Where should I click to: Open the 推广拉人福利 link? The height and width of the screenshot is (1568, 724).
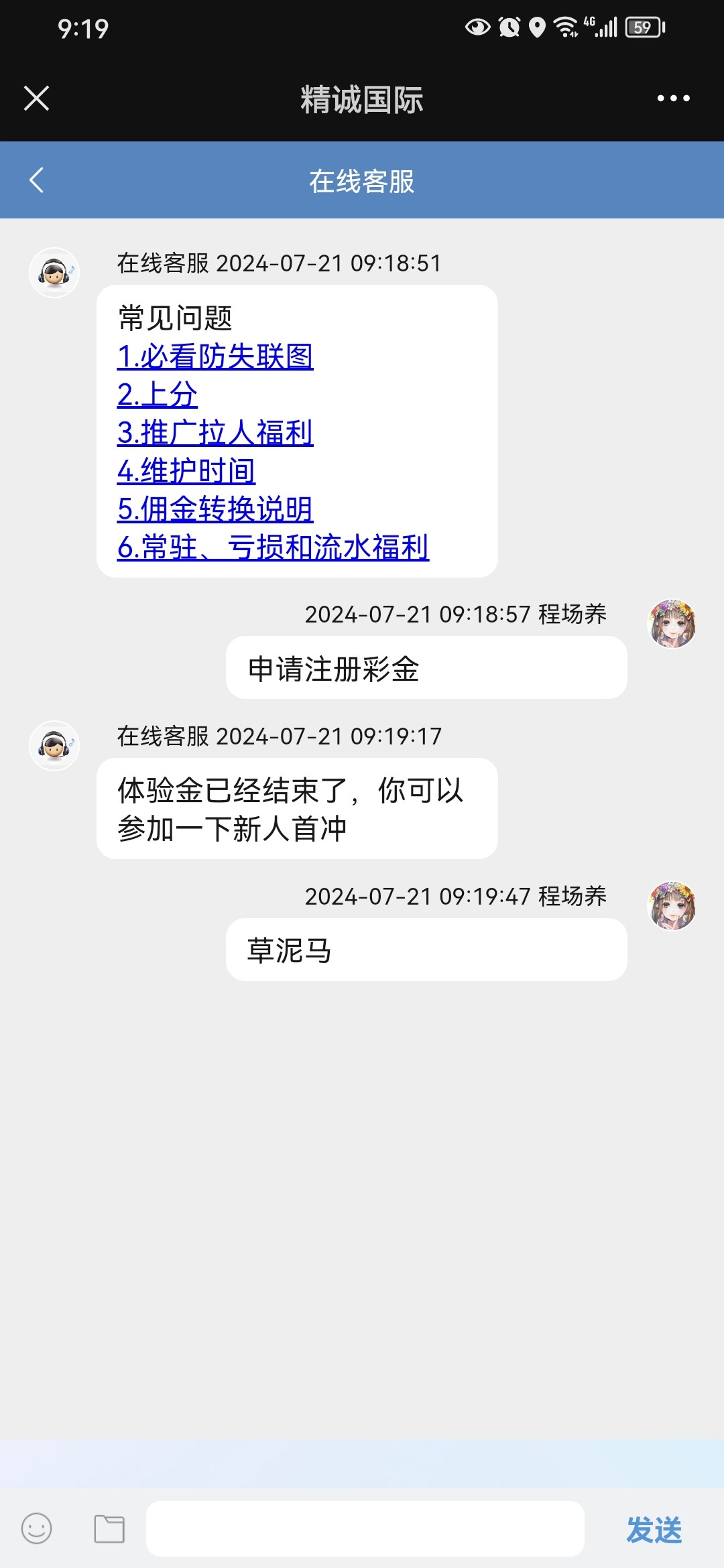point(215,433)
